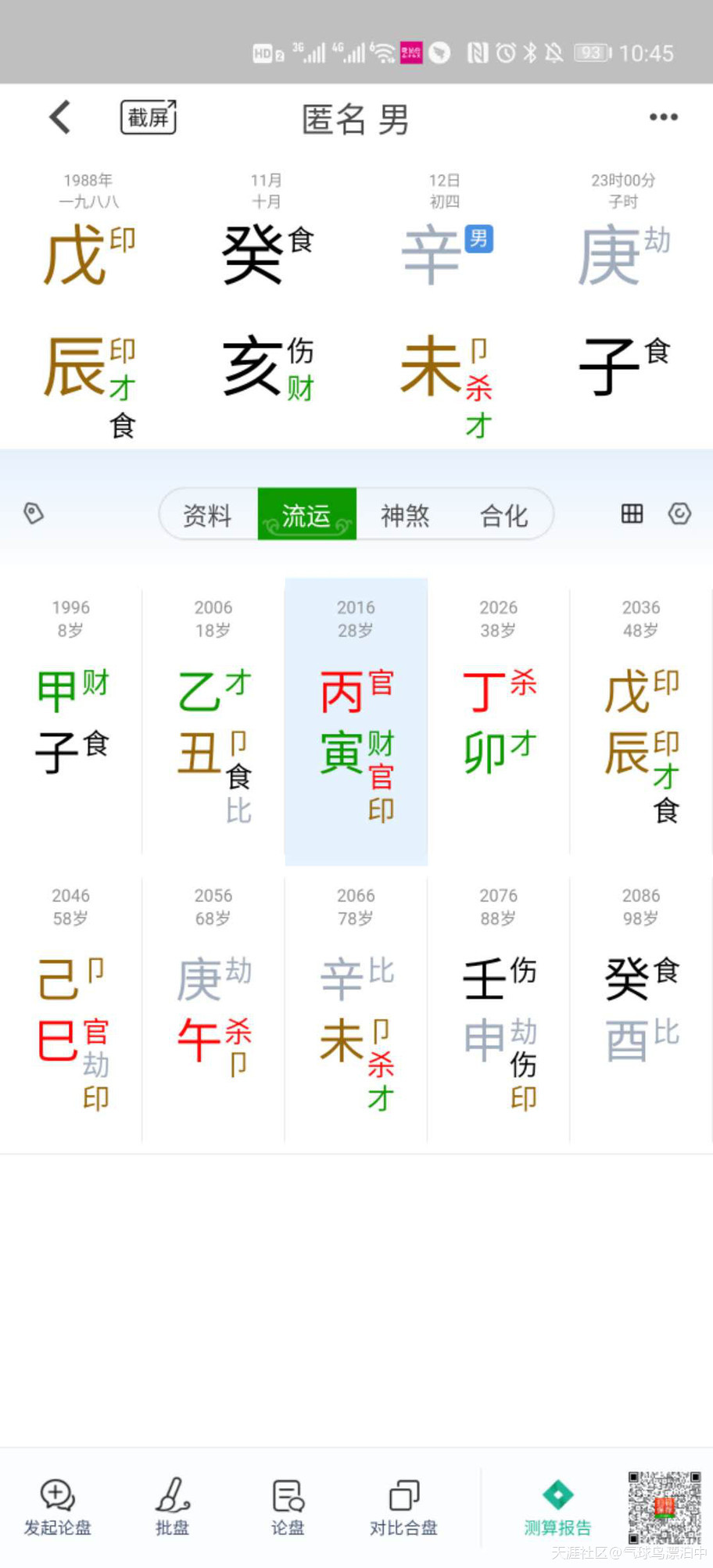Open the three-dot overflow menu
713x1568 pixels.
(663, 117)
